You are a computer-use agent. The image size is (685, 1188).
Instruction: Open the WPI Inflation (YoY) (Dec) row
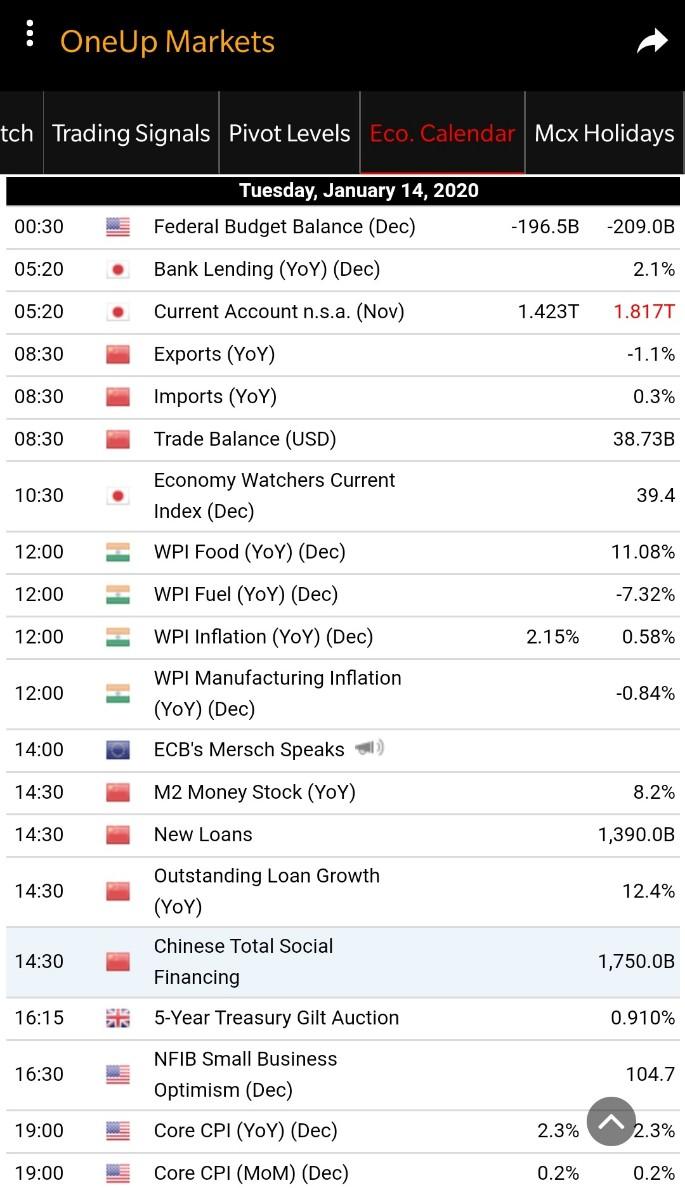342,637
